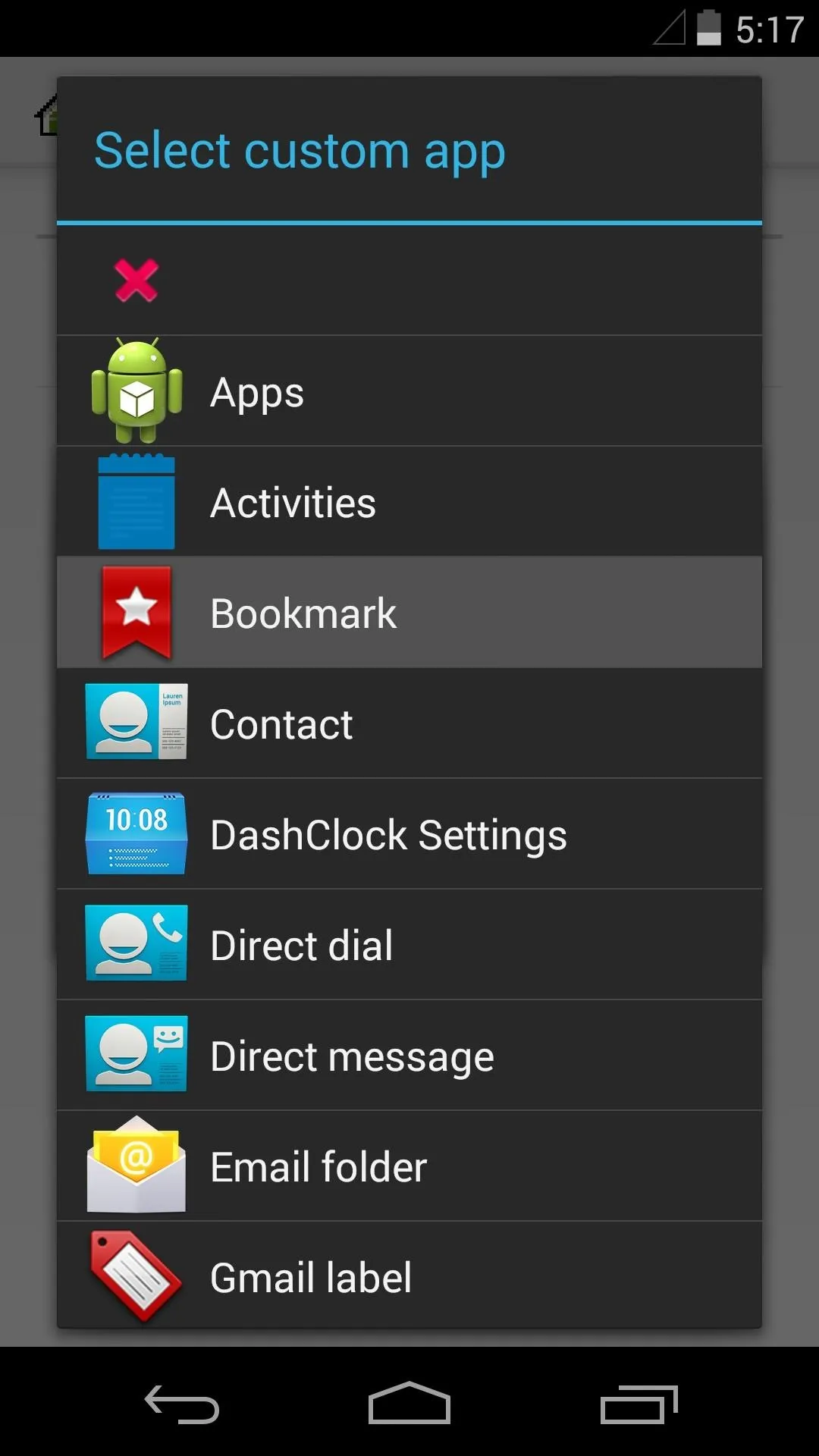This screenshot has width=819, height=1456.
Task: Choose the Gmail label option
Action: (x=409, y=1276)
